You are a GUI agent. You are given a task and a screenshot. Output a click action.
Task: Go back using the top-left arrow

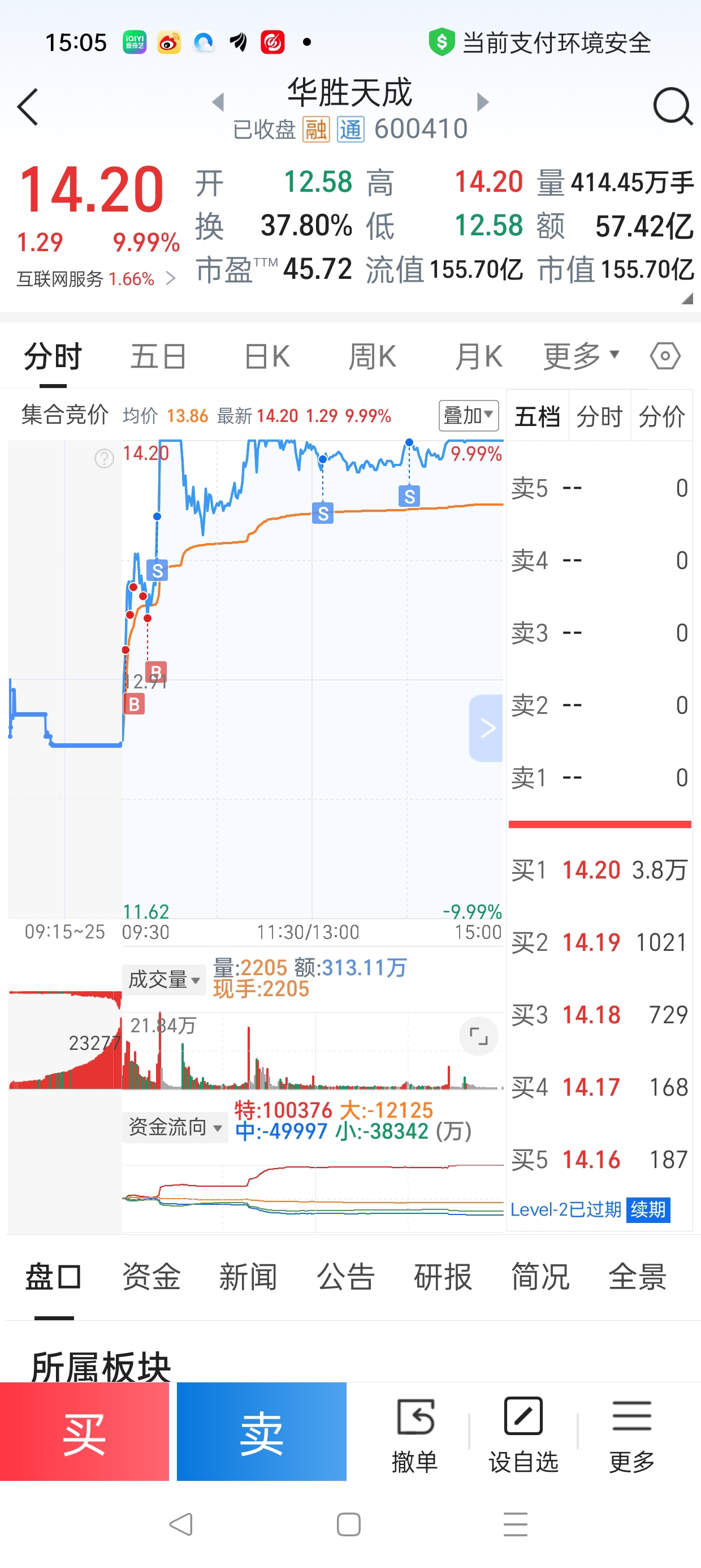click(x=27, y=107)
